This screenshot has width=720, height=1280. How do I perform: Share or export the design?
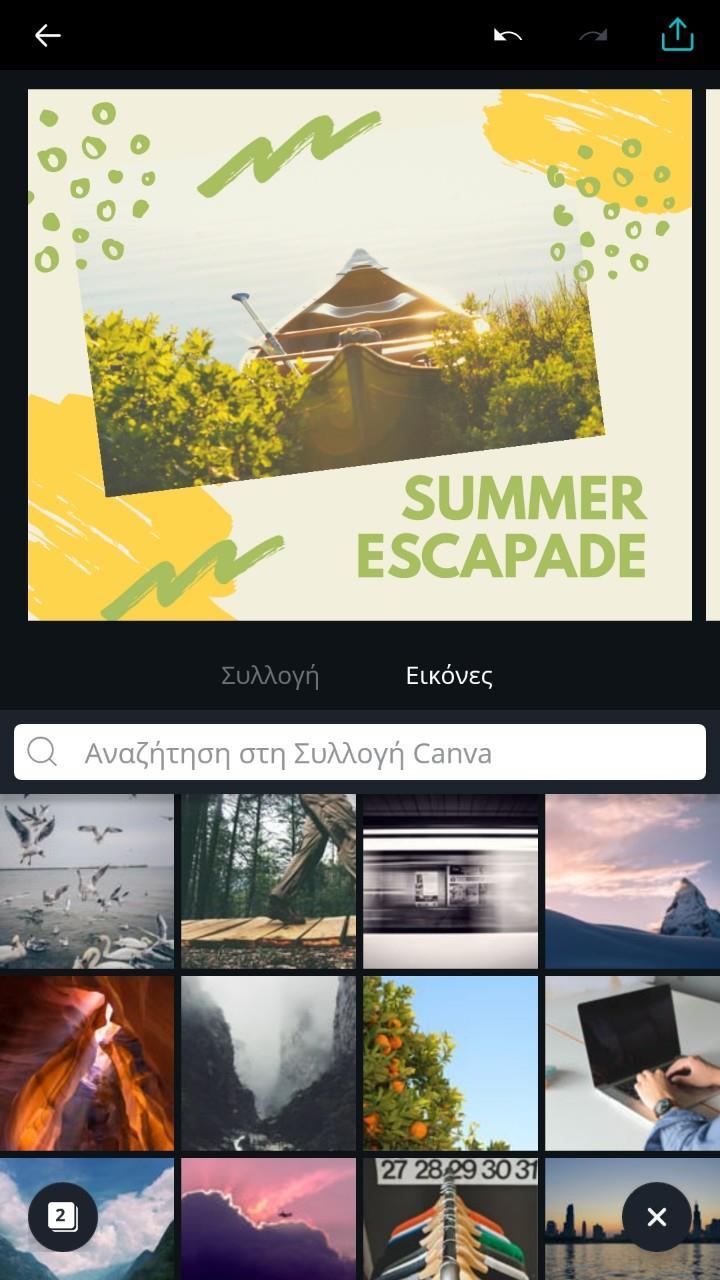pos(677,35)
